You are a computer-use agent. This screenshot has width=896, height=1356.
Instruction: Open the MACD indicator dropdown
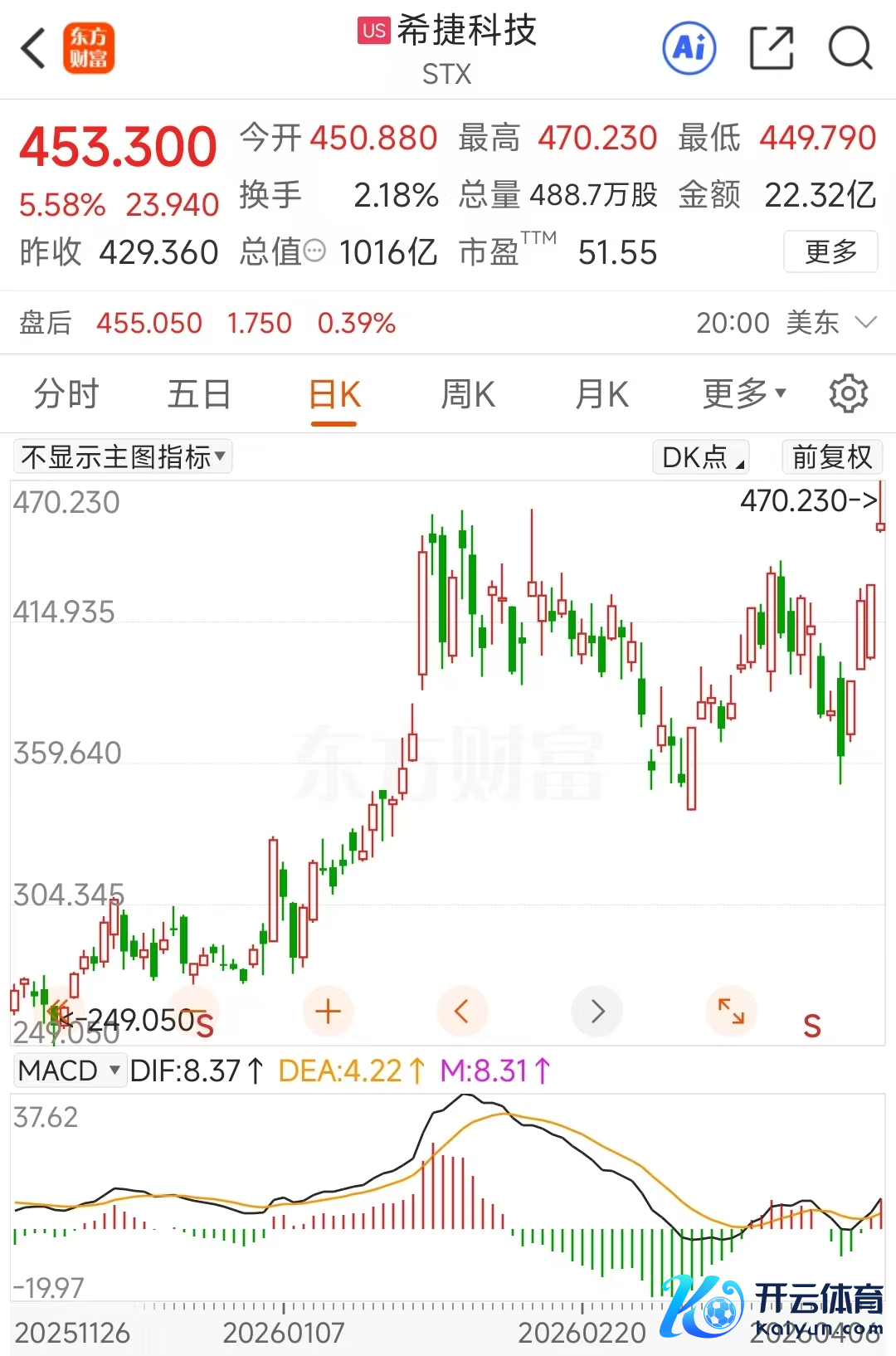[70, 1071]
